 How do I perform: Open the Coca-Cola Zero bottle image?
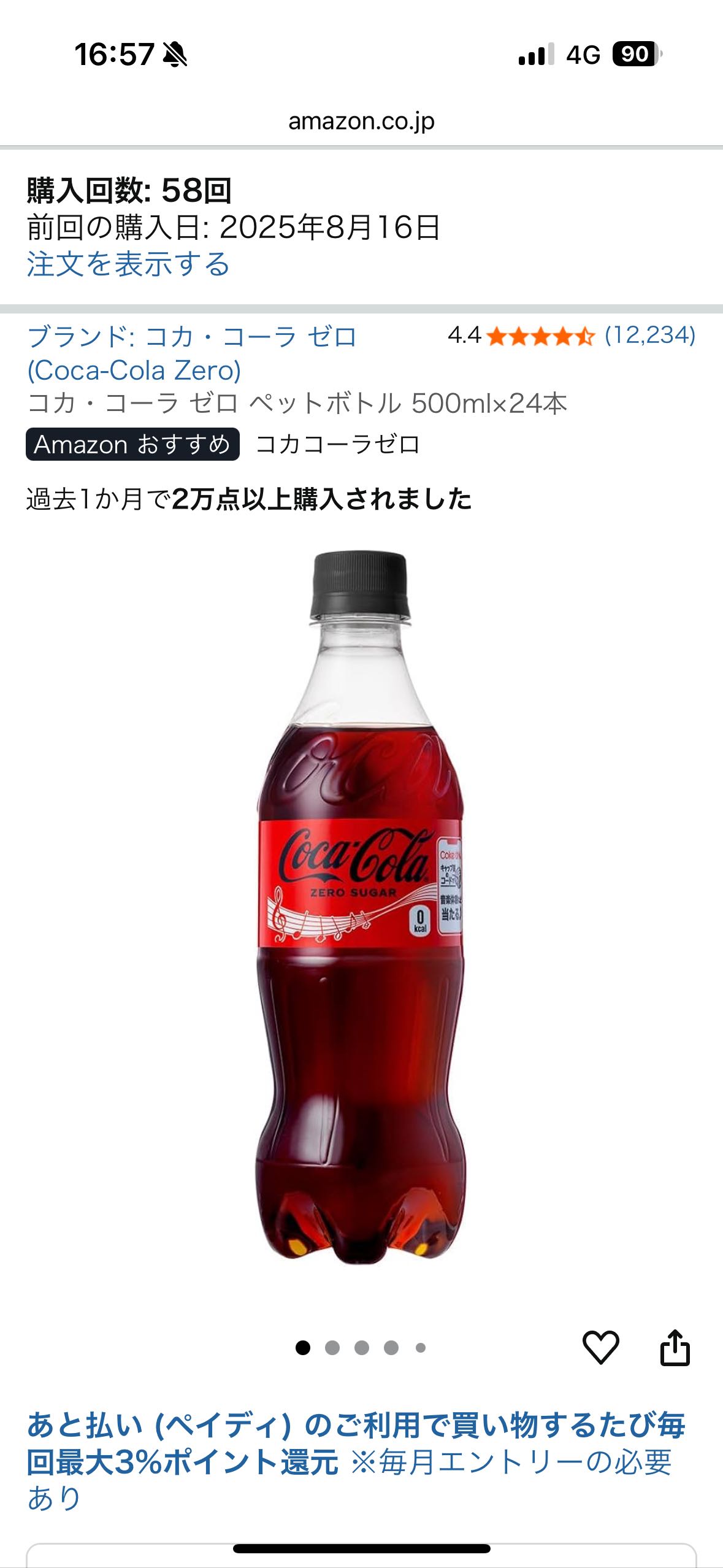[361, 908]
